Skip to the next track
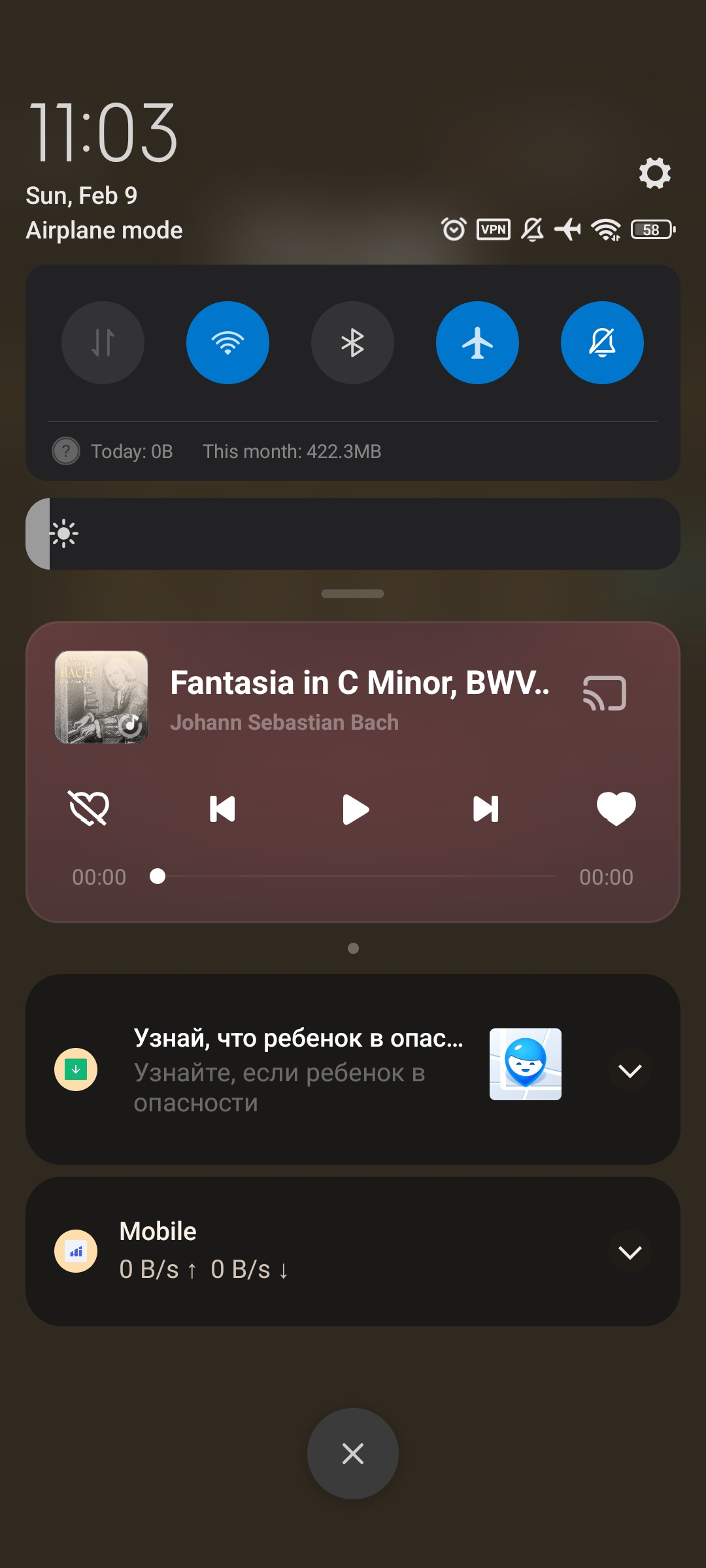This screenshot has width=706, height=1568. coord(486,809)
